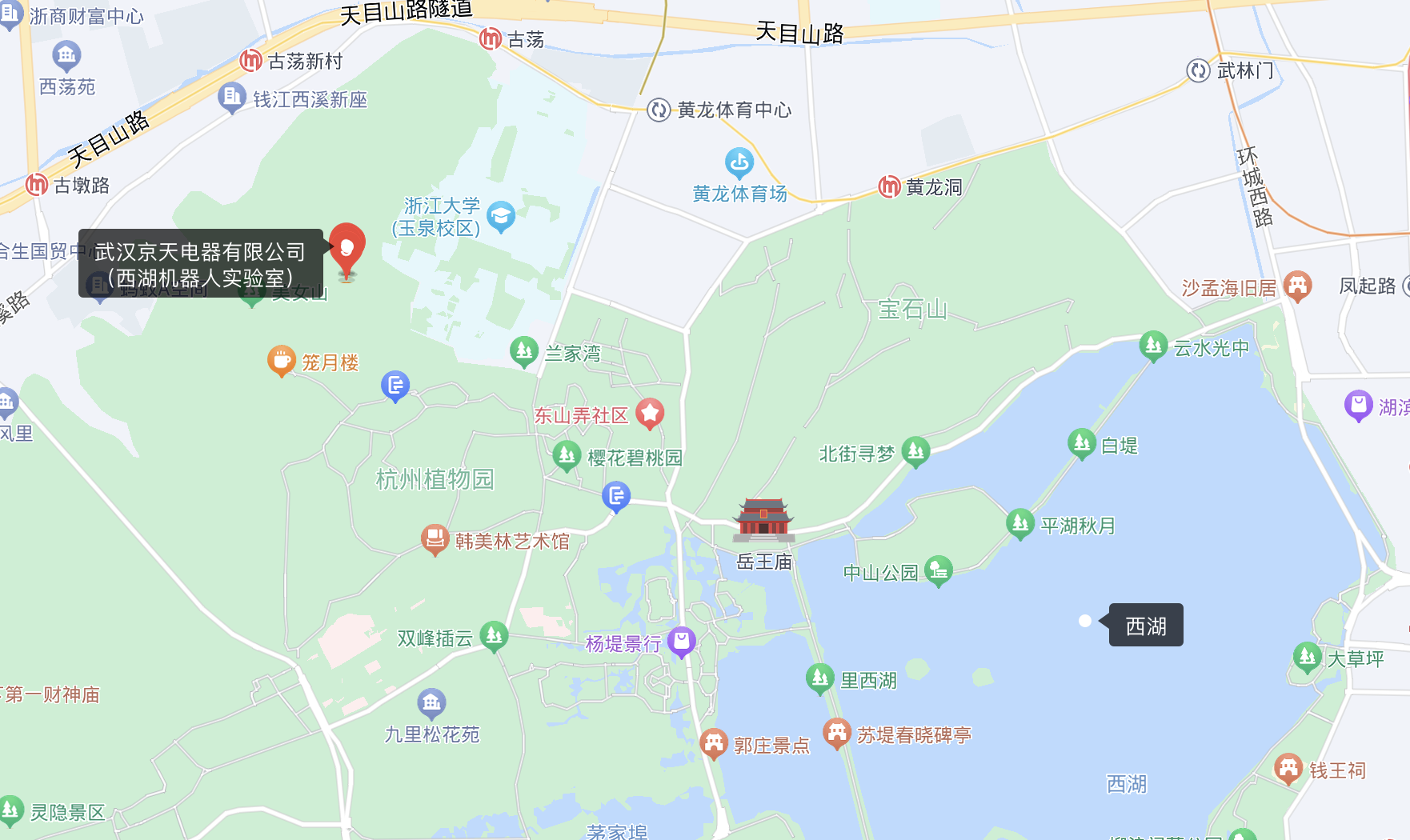Screen dimensions: 1410x840
Task: Tap the 武林门 transit station marker
Action: click(x=1198, y=70)
